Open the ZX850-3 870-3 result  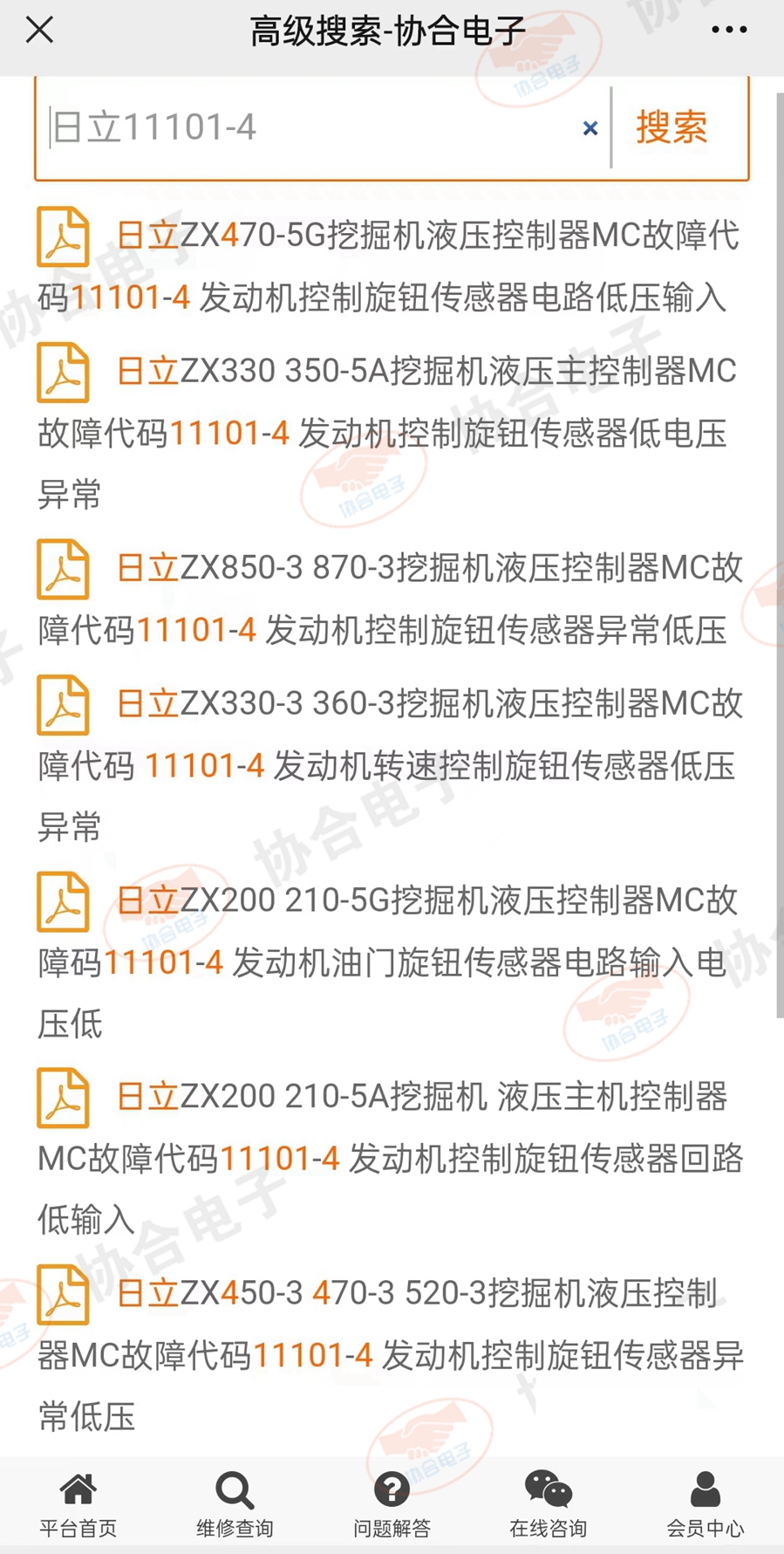[390, 599]
